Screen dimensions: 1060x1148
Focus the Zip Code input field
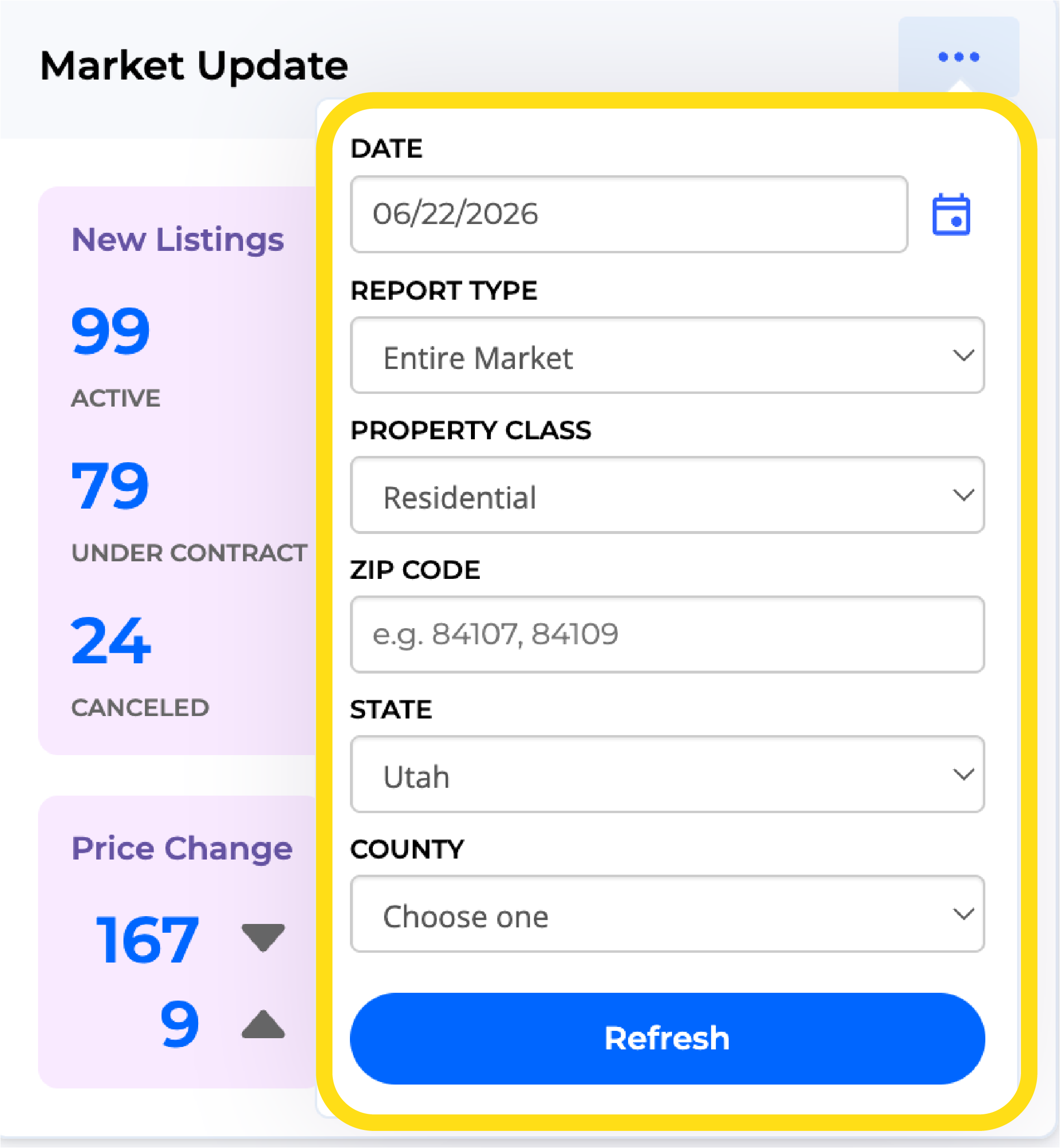click(x=668, y=635)
